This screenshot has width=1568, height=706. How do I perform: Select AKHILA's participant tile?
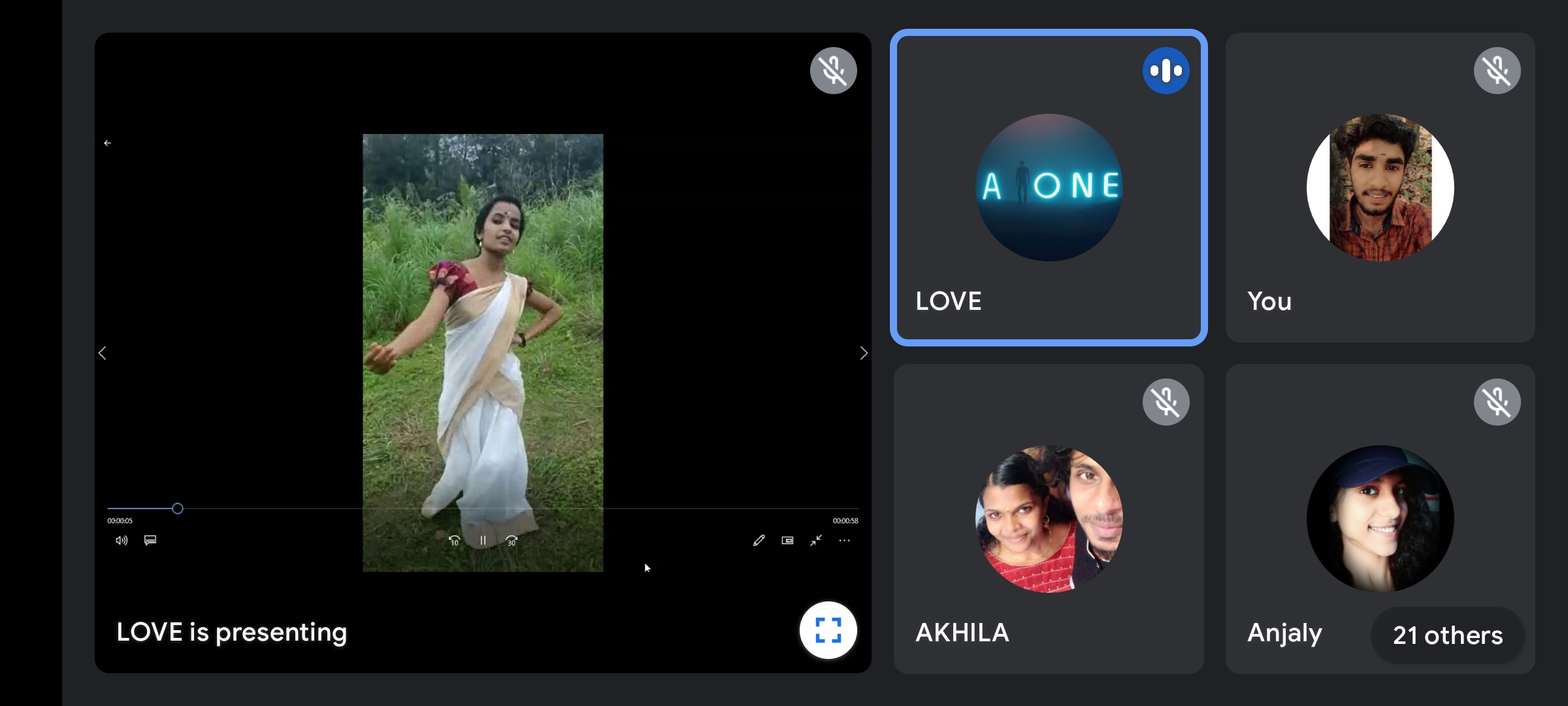[1048, 519]
